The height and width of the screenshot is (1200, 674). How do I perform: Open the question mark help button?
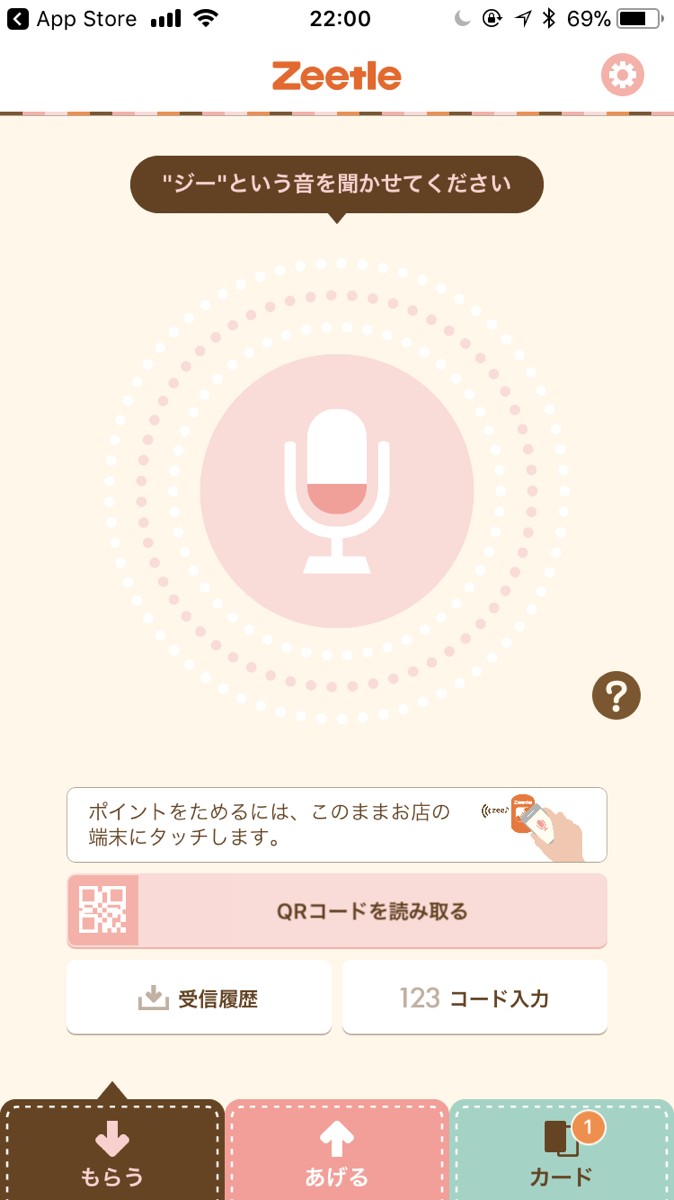(x=616, y=695)
